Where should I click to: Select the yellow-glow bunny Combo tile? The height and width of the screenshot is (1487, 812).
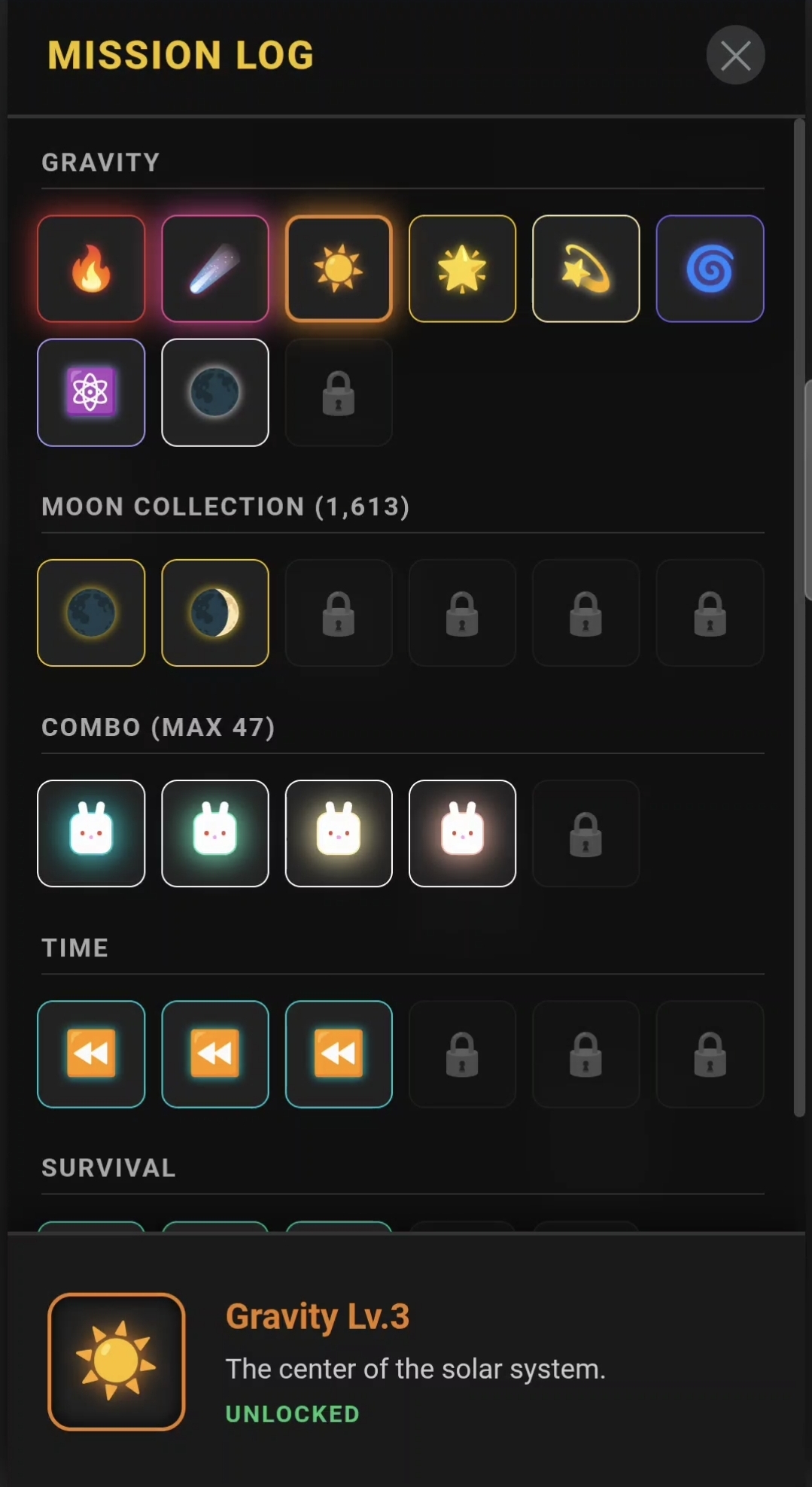(339, 833)
